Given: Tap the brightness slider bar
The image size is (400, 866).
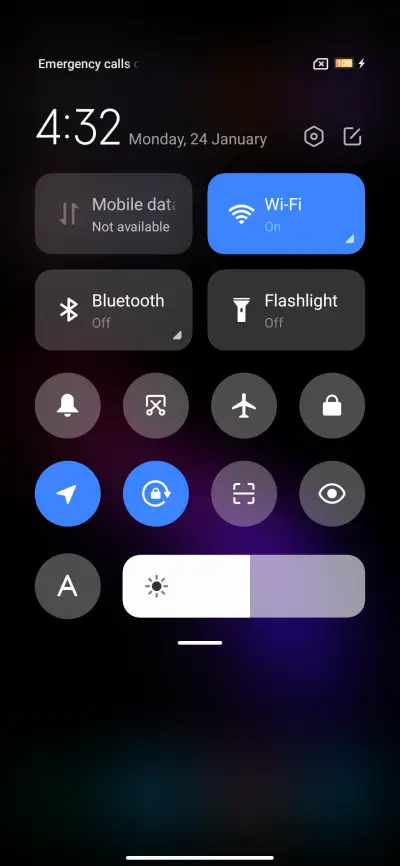Looking at the screenshot, I should coord(244,586).
